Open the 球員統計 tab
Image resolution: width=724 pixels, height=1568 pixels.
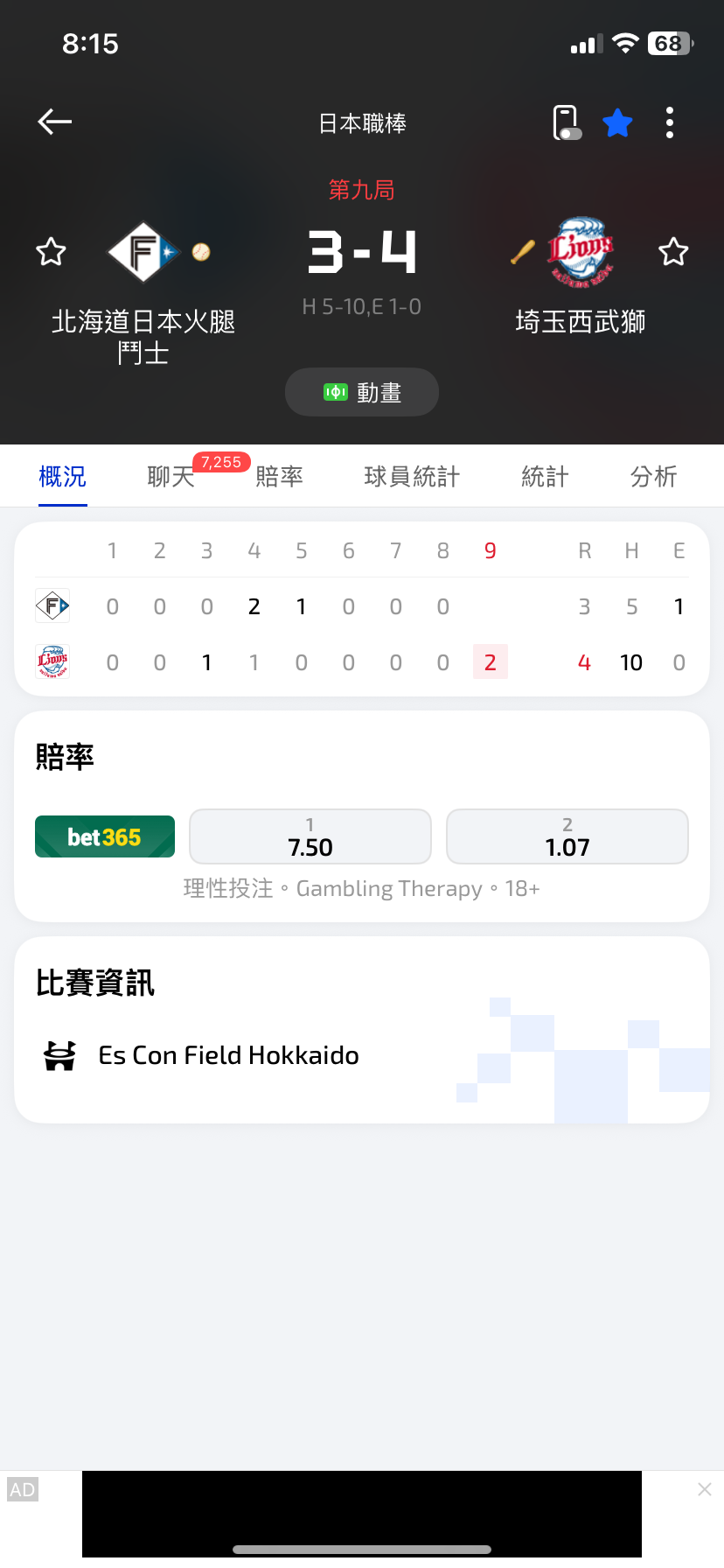click(x=412, y=476)
